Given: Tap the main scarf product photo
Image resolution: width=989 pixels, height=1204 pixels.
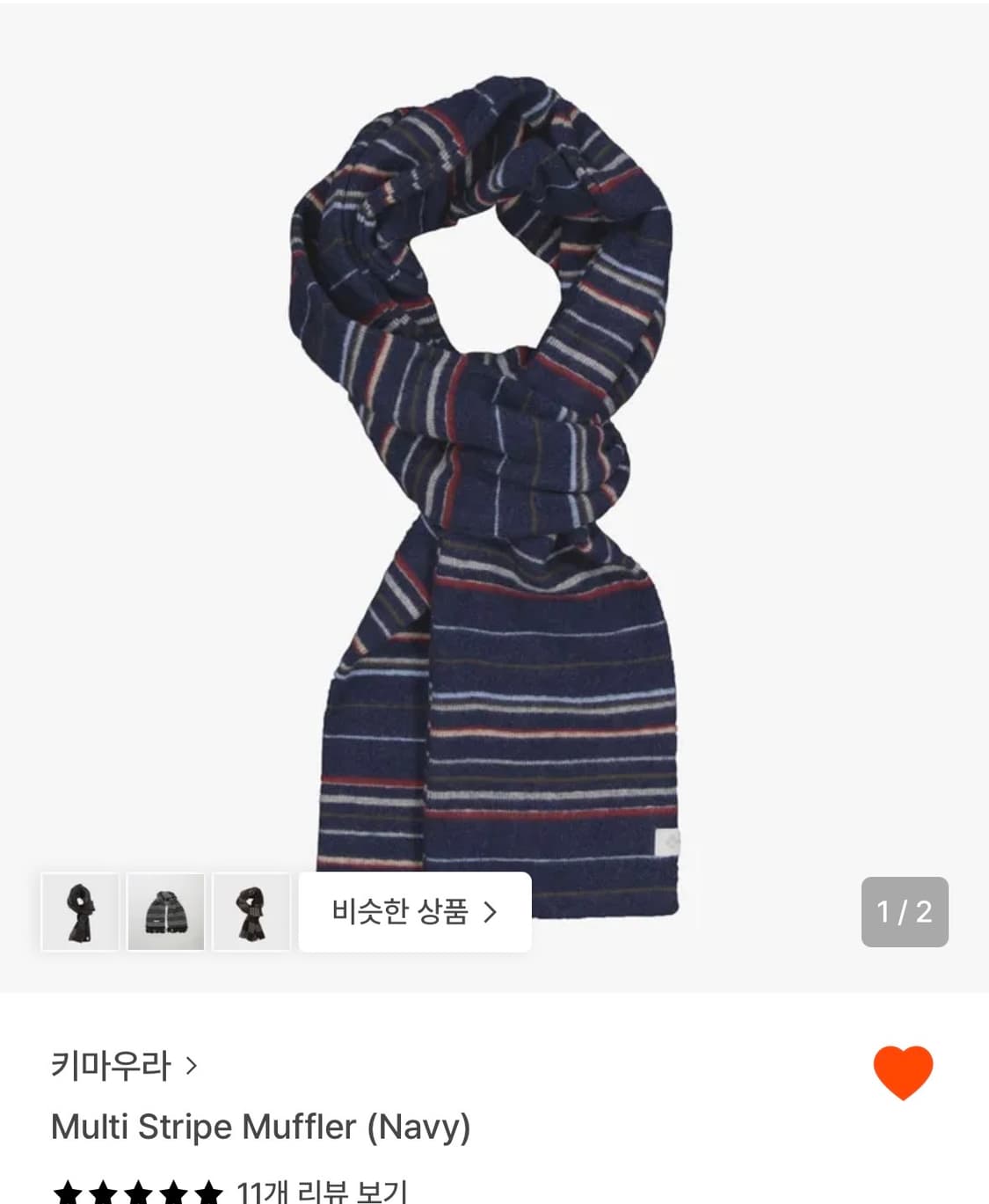Looking at the screenshot, I should click(x=494, y=484).
